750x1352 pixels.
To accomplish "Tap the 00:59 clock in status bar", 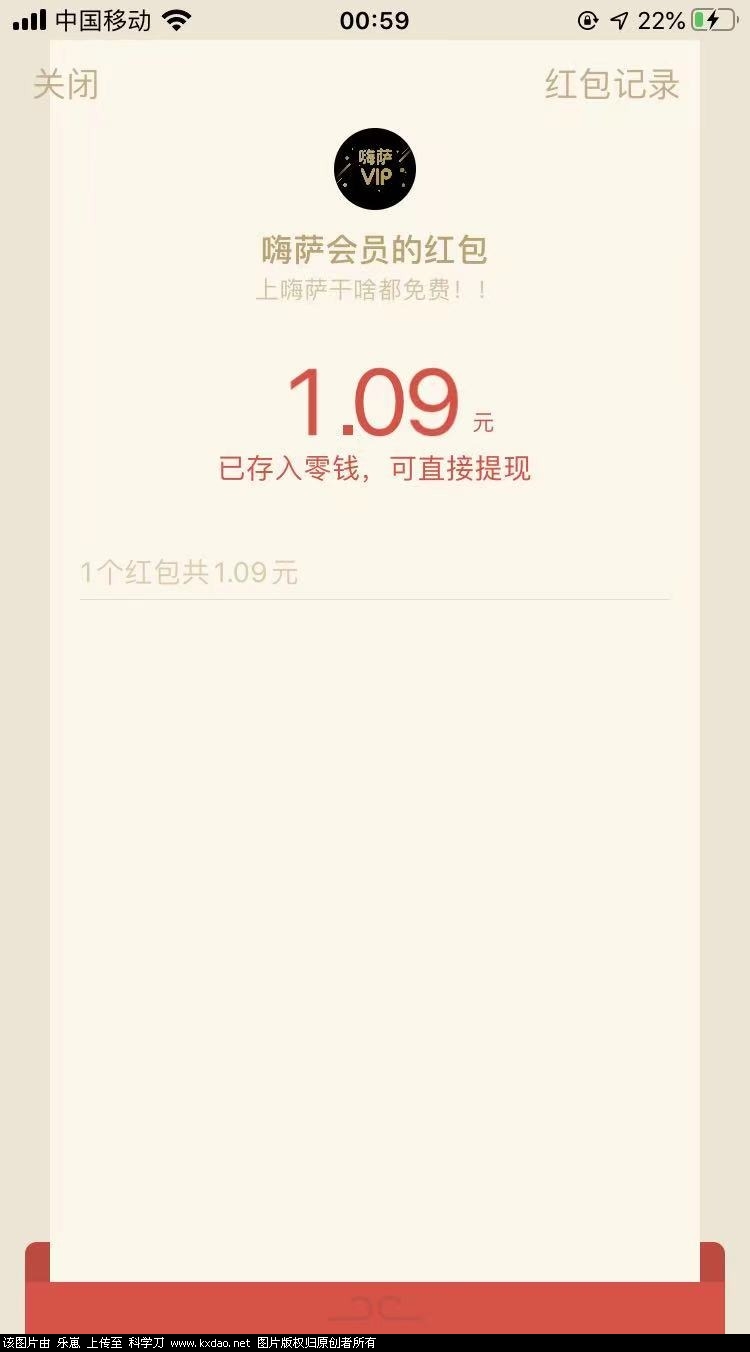I will (x=375, y=19).
